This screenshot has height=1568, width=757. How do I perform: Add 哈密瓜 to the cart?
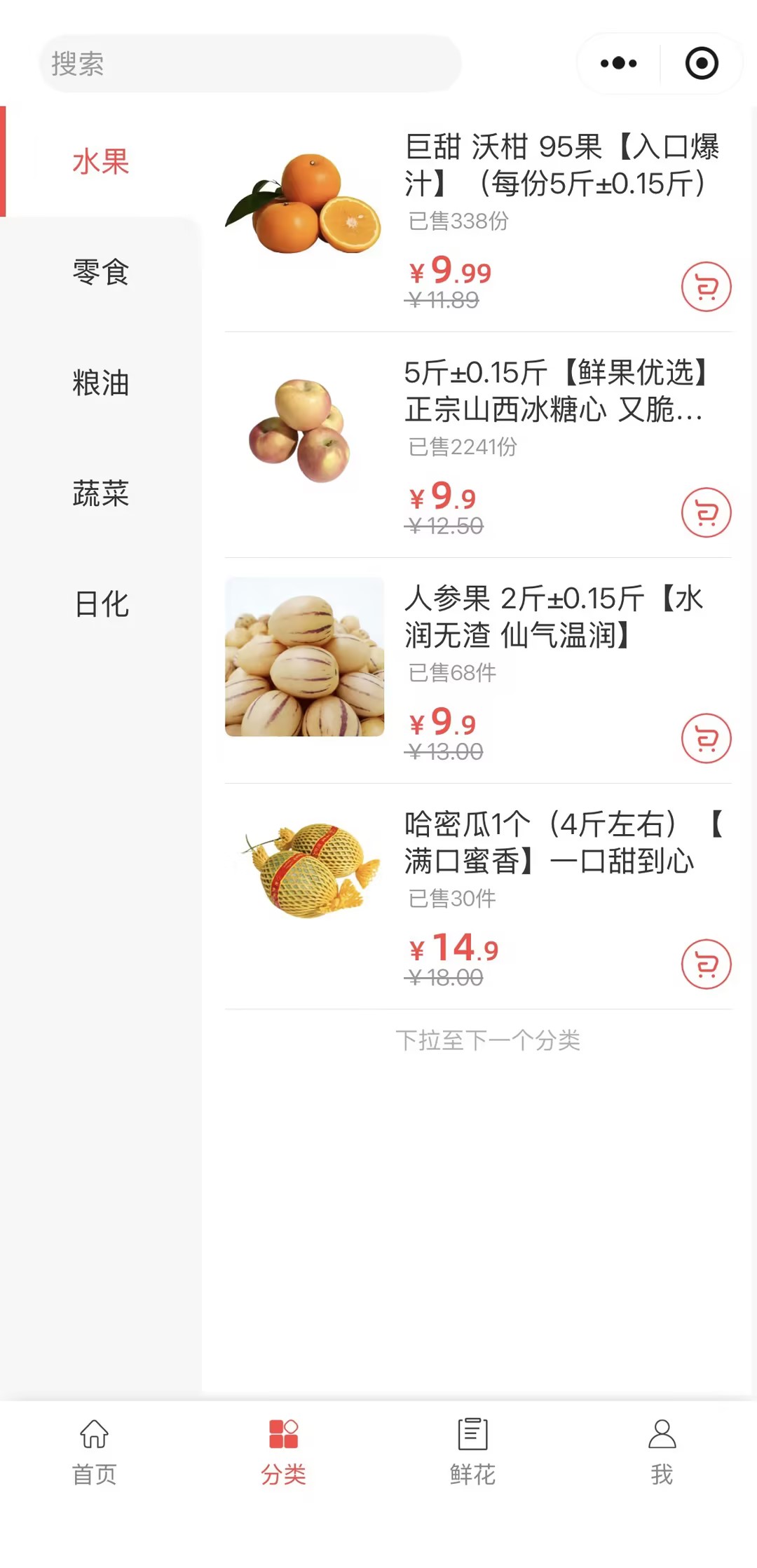[706, 964]
